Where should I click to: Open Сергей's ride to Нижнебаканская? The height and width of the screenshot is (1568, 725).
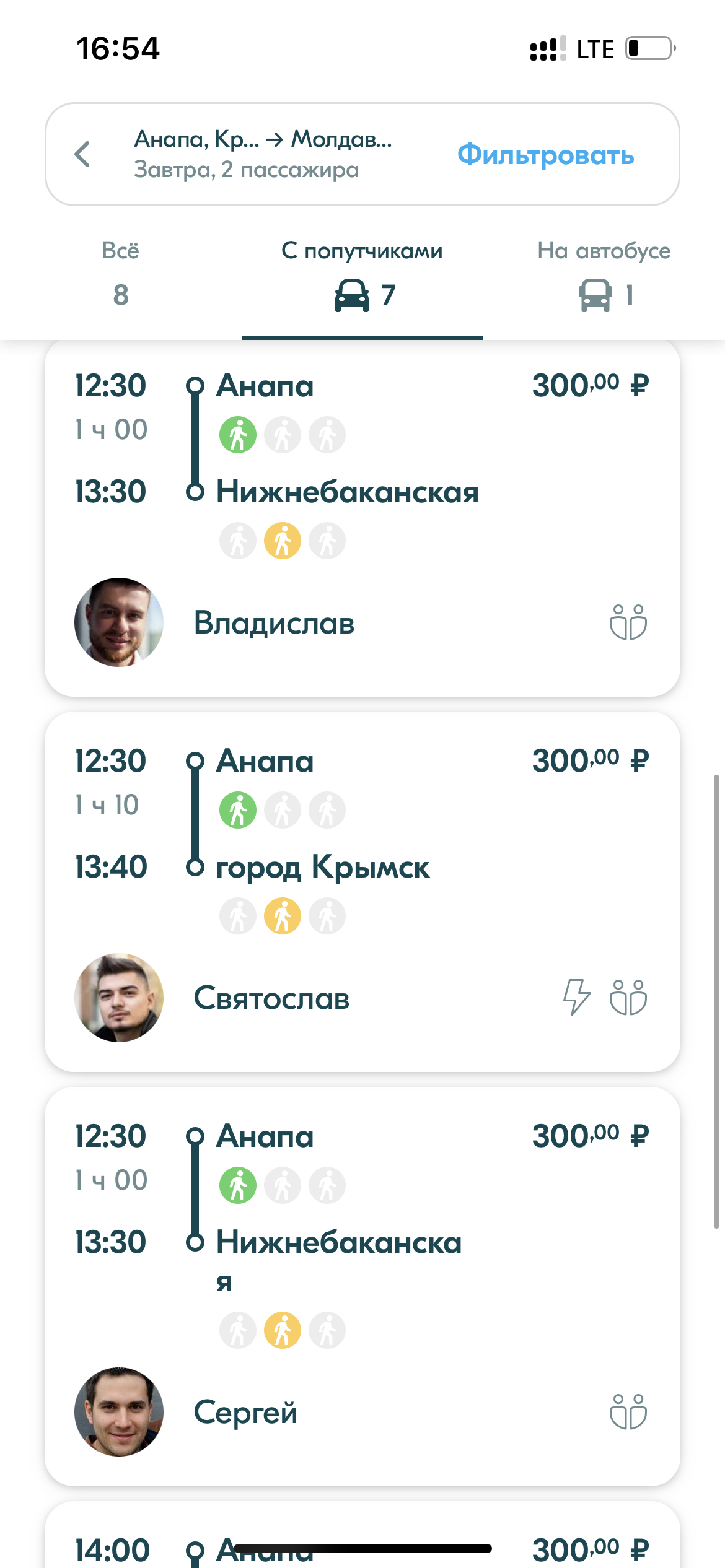pos(362,1285)
